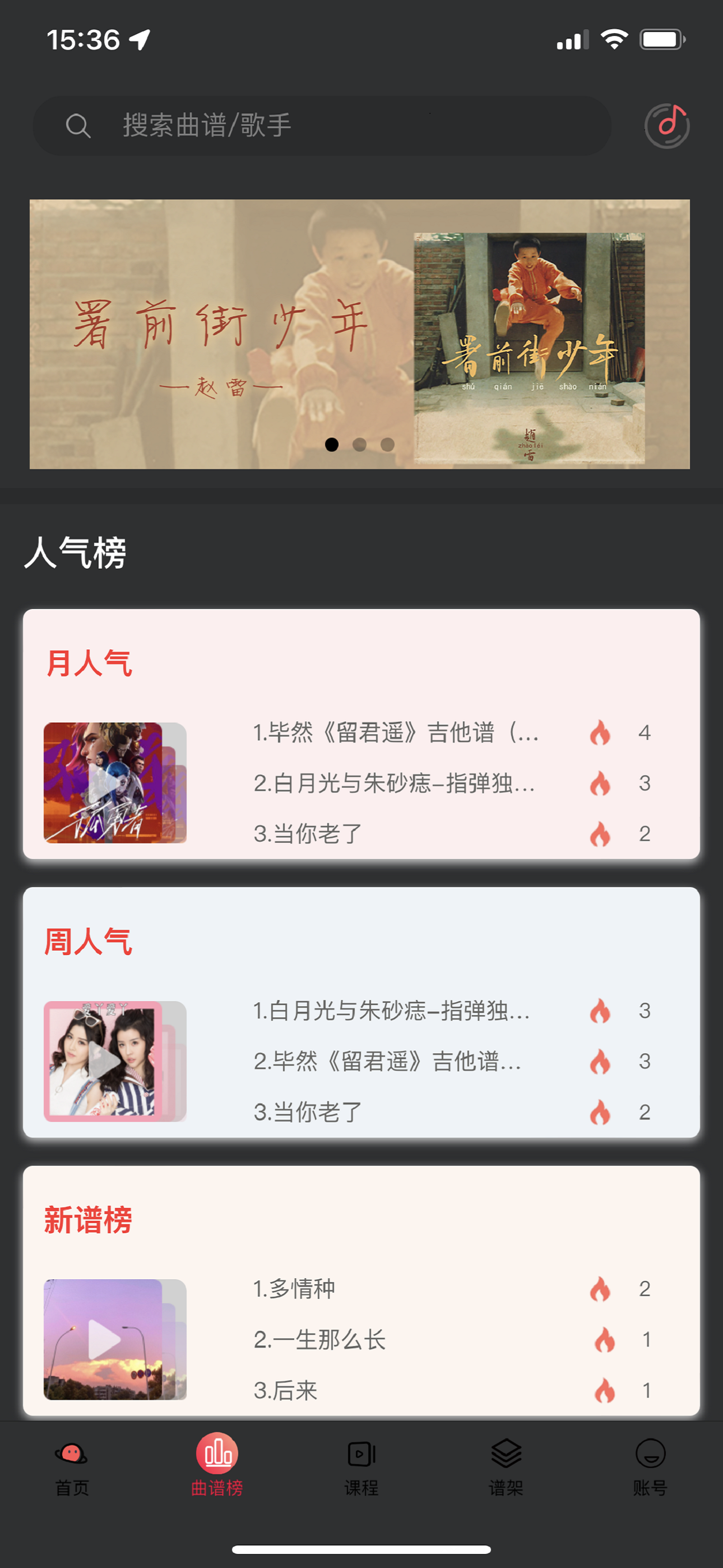Open 当你老了 in 月人气 list
The height and width of the screenshot is (1568, 723).
(308, 834)
